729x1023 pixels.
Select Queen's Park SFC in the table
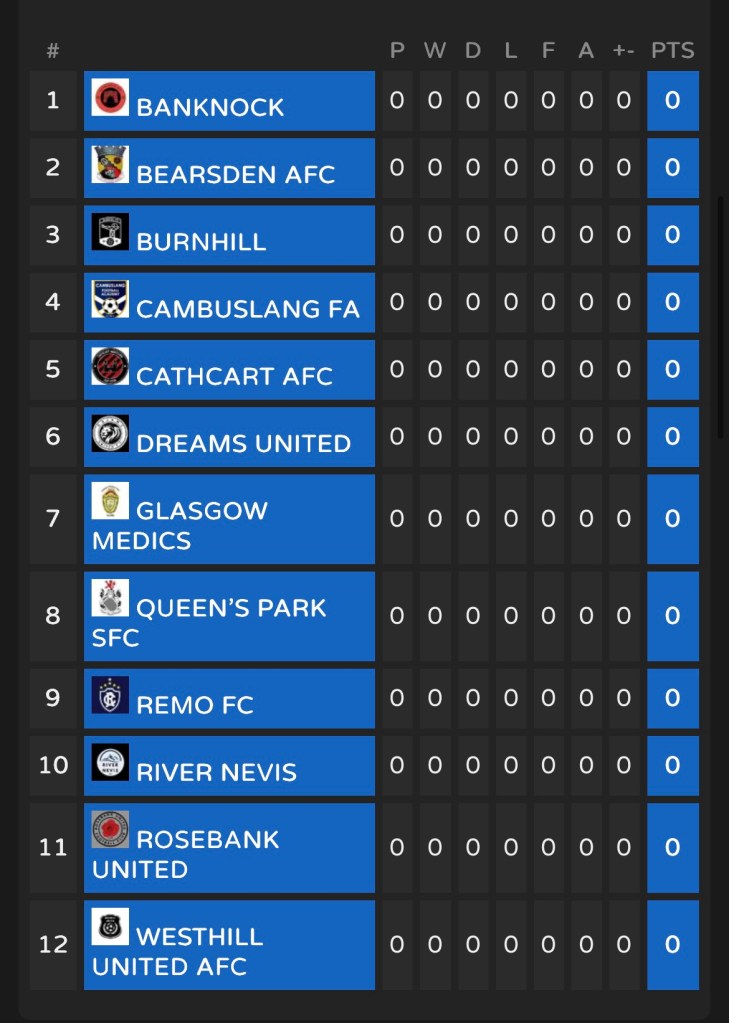(x=230, y=608)
